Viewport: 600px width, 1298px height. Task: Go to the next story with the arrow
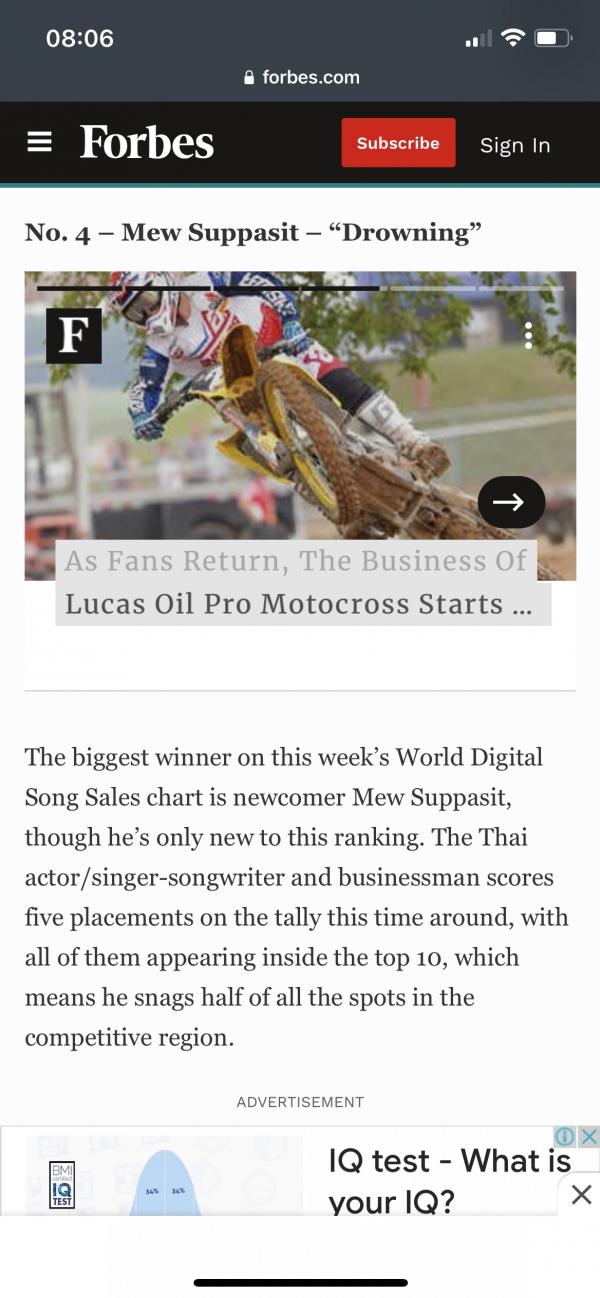pos(511,502)
